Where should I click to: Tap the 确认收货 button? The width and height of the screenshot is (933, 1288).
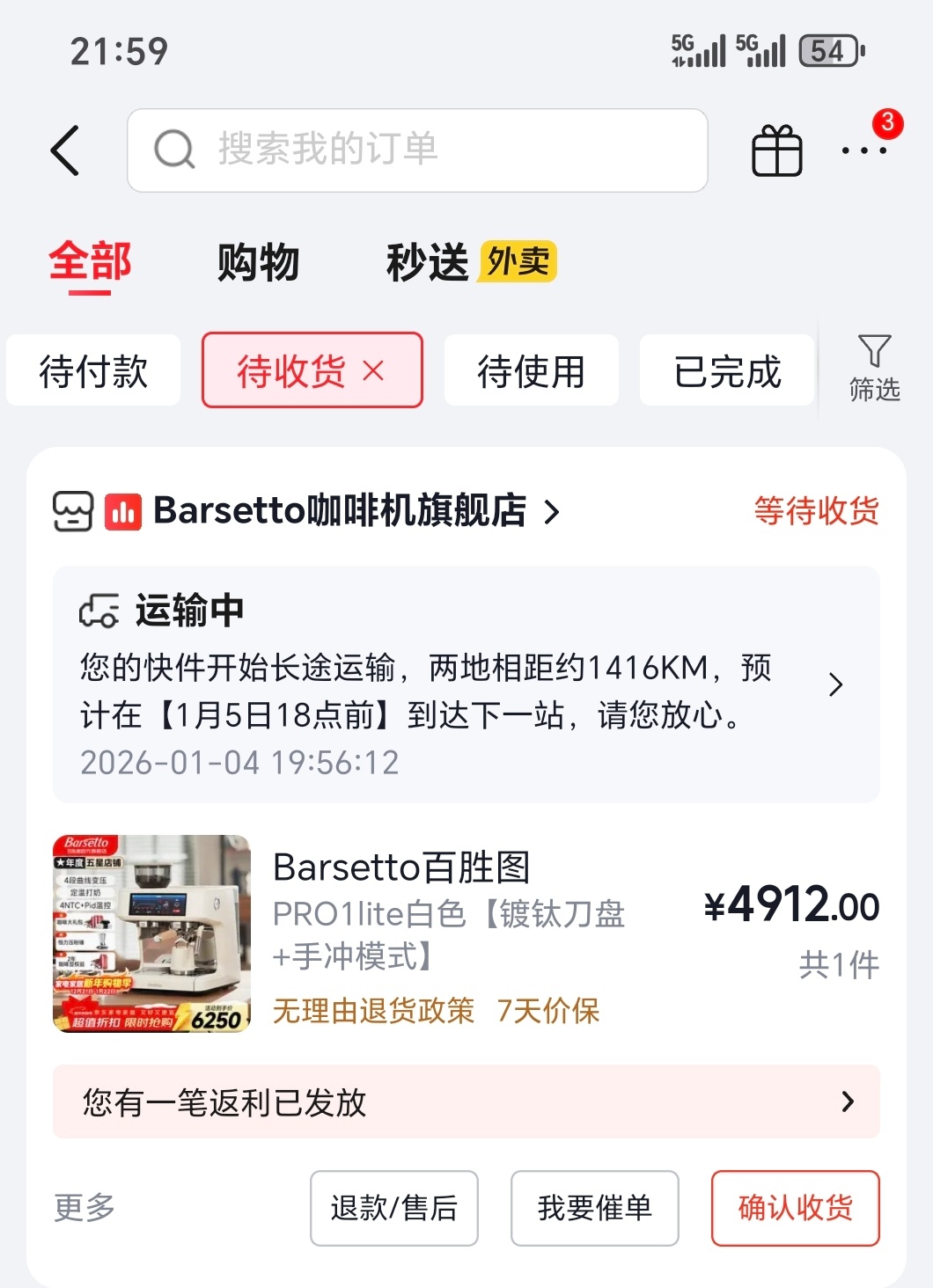pyautogui.click(x=795, y=1209)
